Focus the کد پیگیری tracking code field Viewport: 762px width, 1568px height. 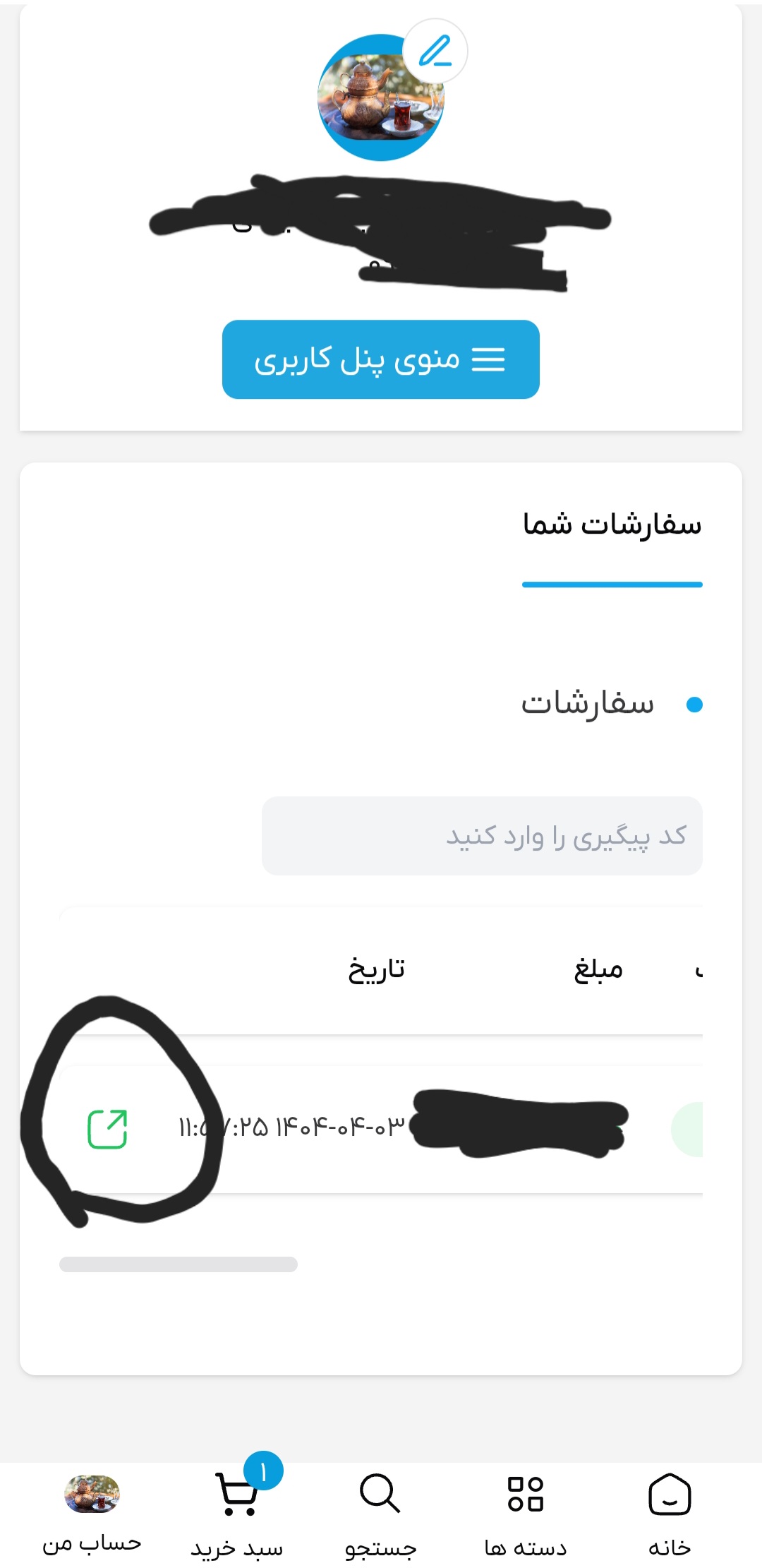482,836
